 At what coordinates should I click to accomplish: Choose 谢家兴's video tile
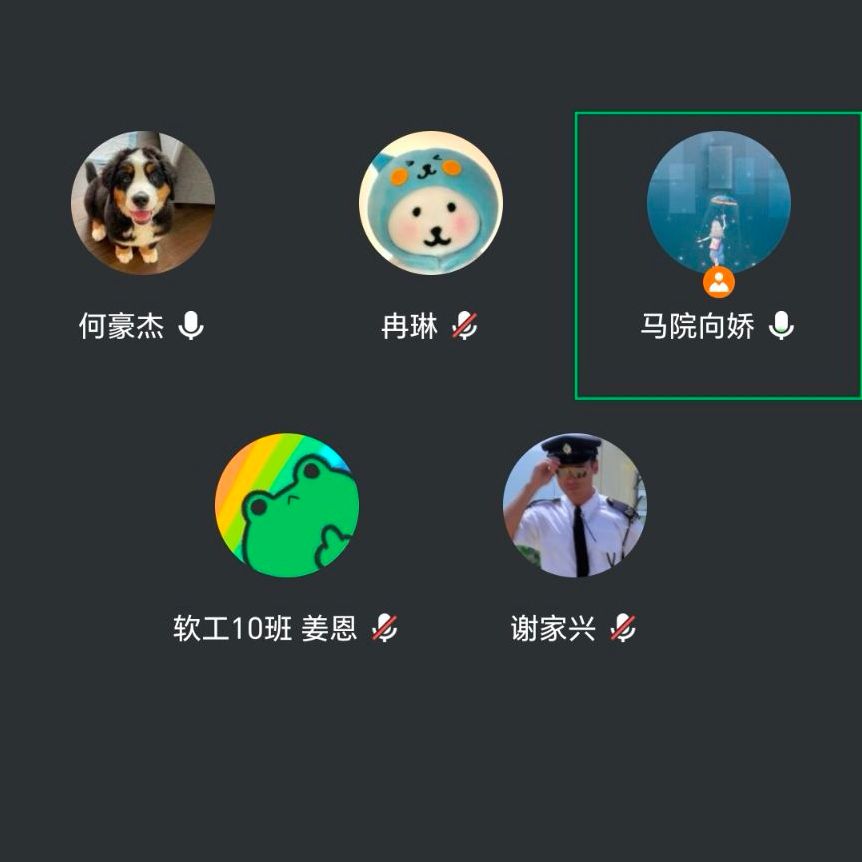574,505
